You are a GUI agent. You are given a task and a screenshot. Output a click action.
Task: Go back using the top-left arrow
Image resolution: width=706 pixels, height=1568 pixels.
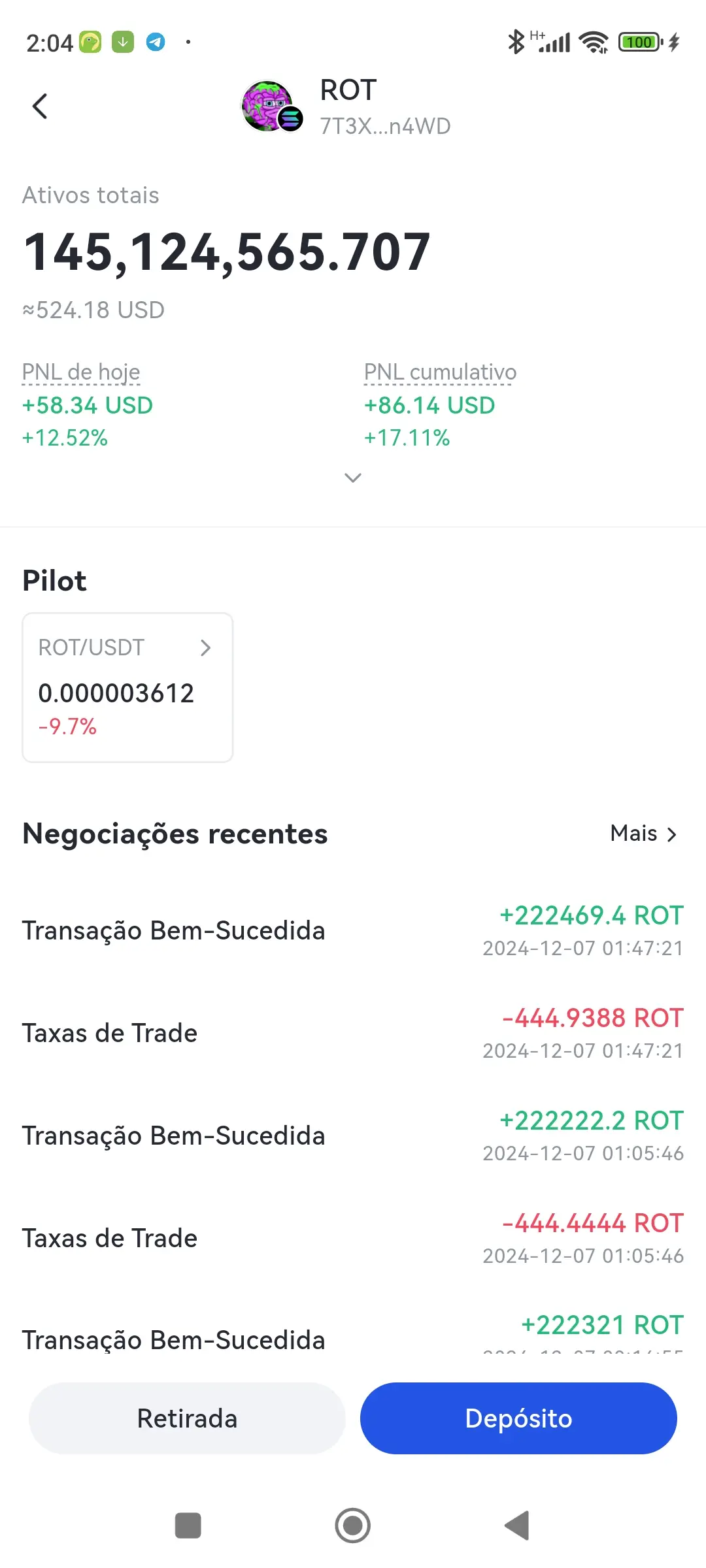[40, 106]
